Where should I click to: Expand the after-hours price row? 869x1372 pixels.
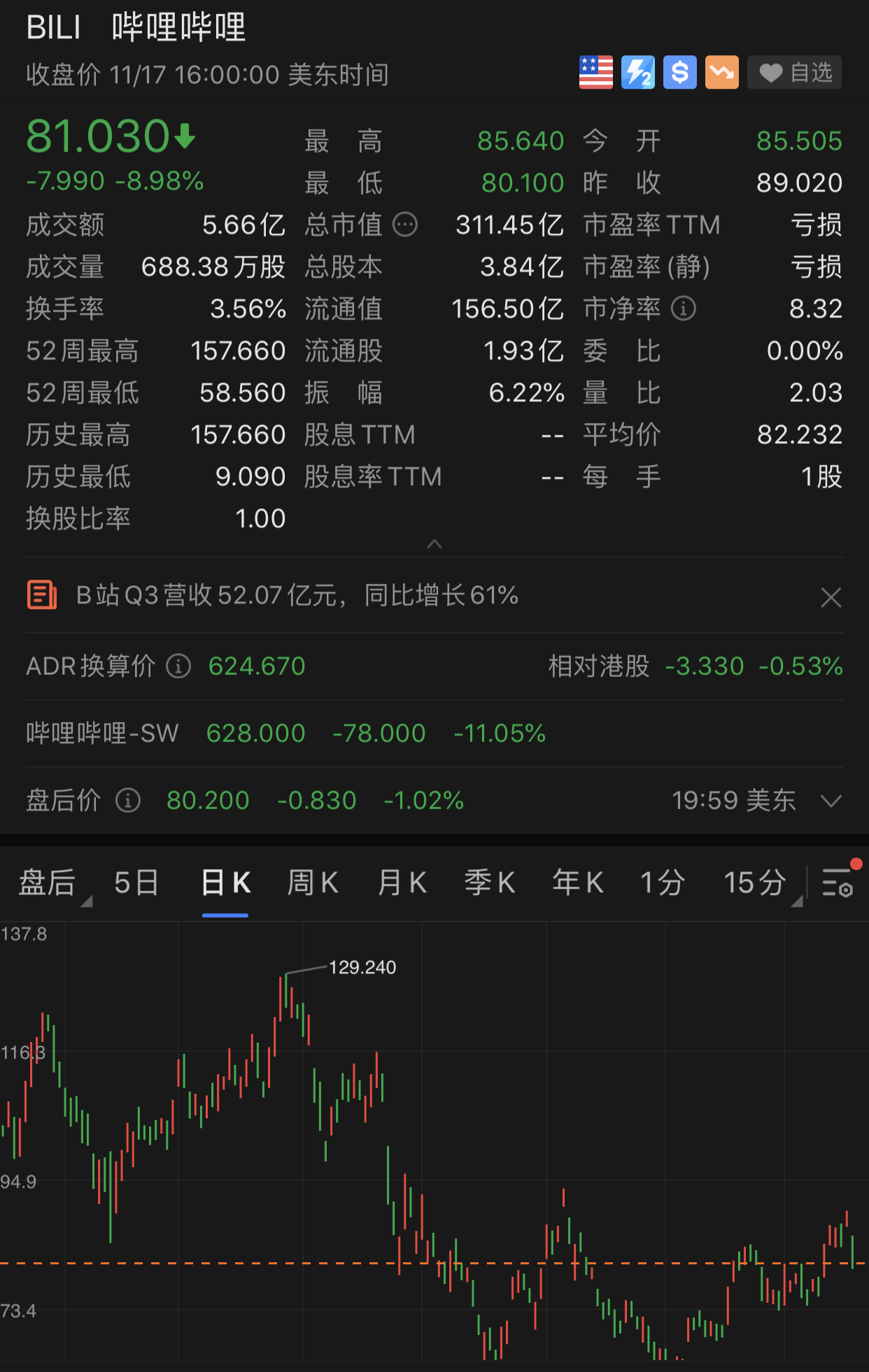[x=831, y=801]
